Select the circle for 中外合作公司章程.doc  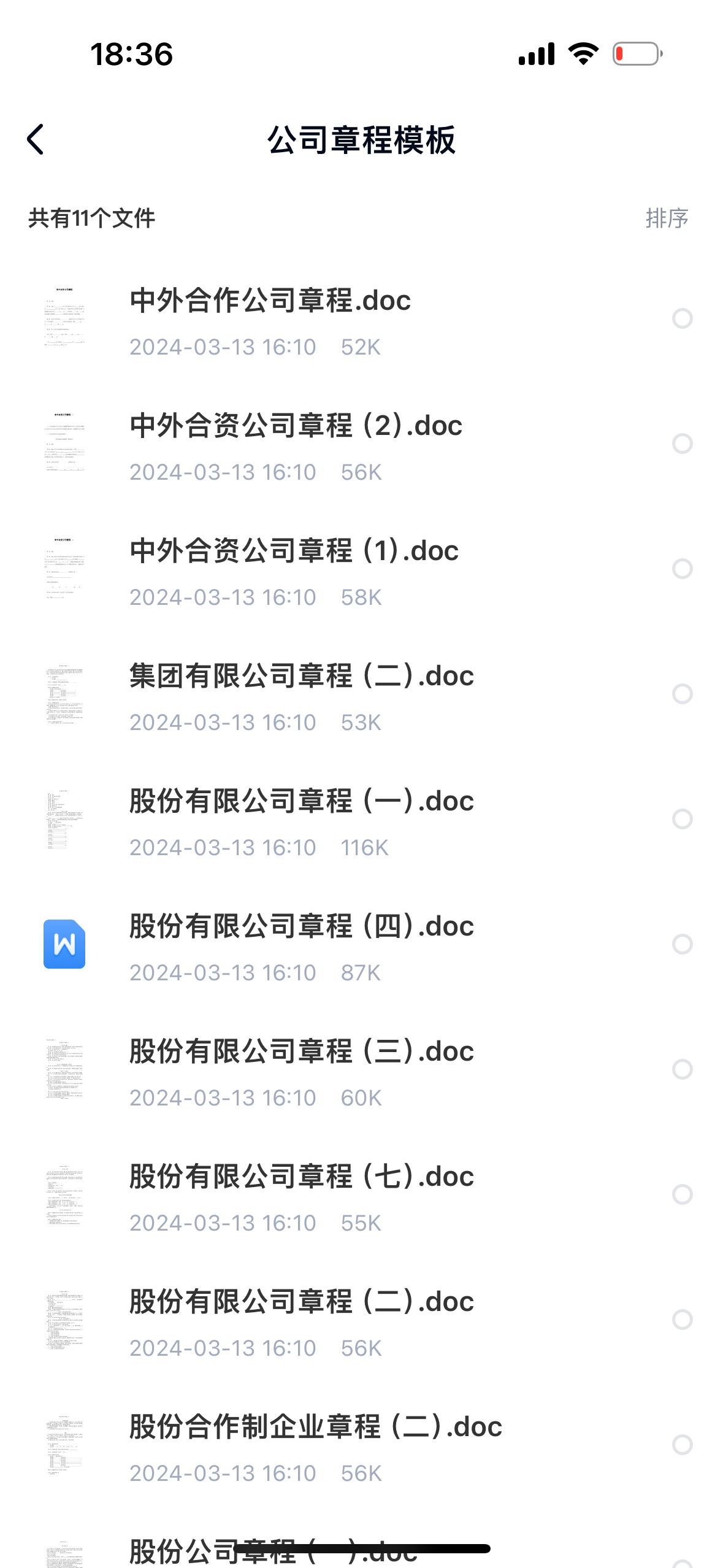tap(682, 318)
